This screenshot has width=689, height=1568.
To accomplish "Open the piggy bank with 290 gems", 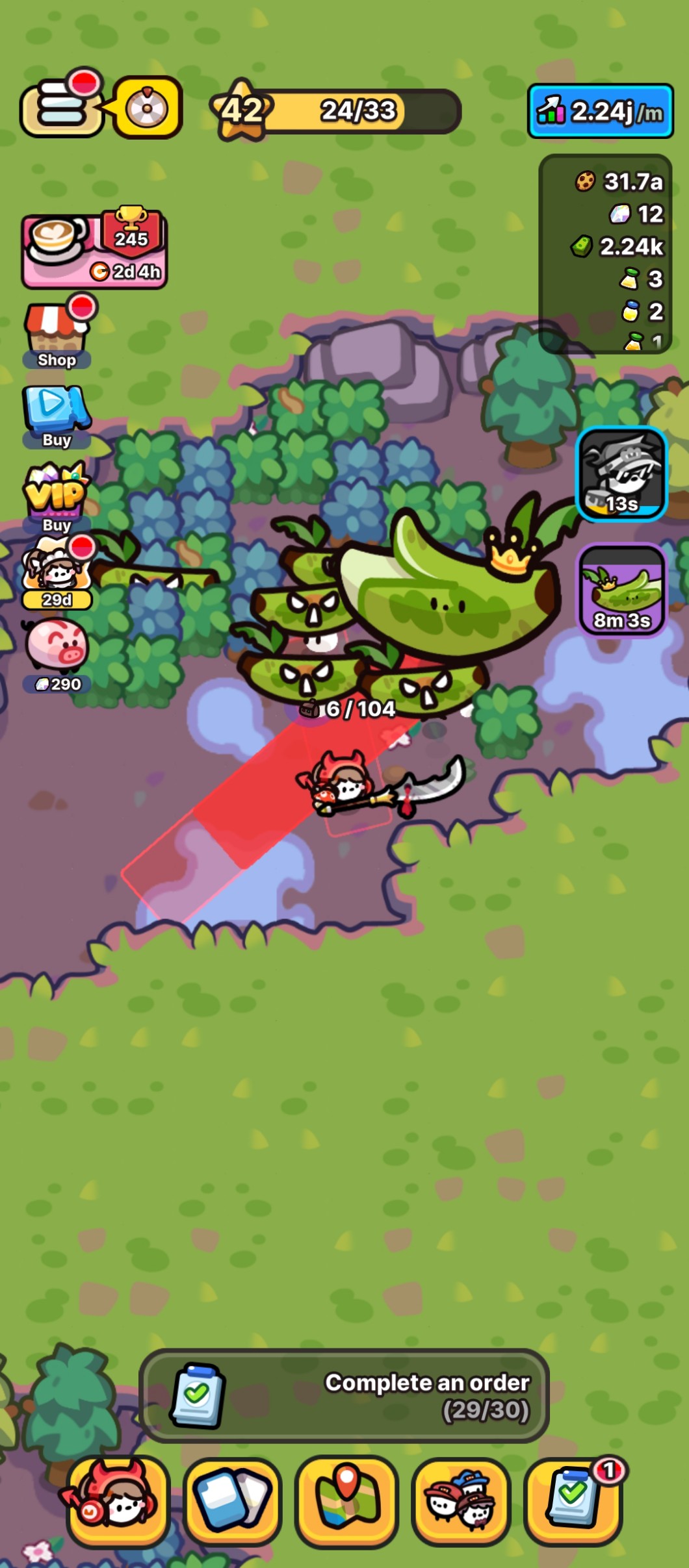I will click(x=56, y=653).
